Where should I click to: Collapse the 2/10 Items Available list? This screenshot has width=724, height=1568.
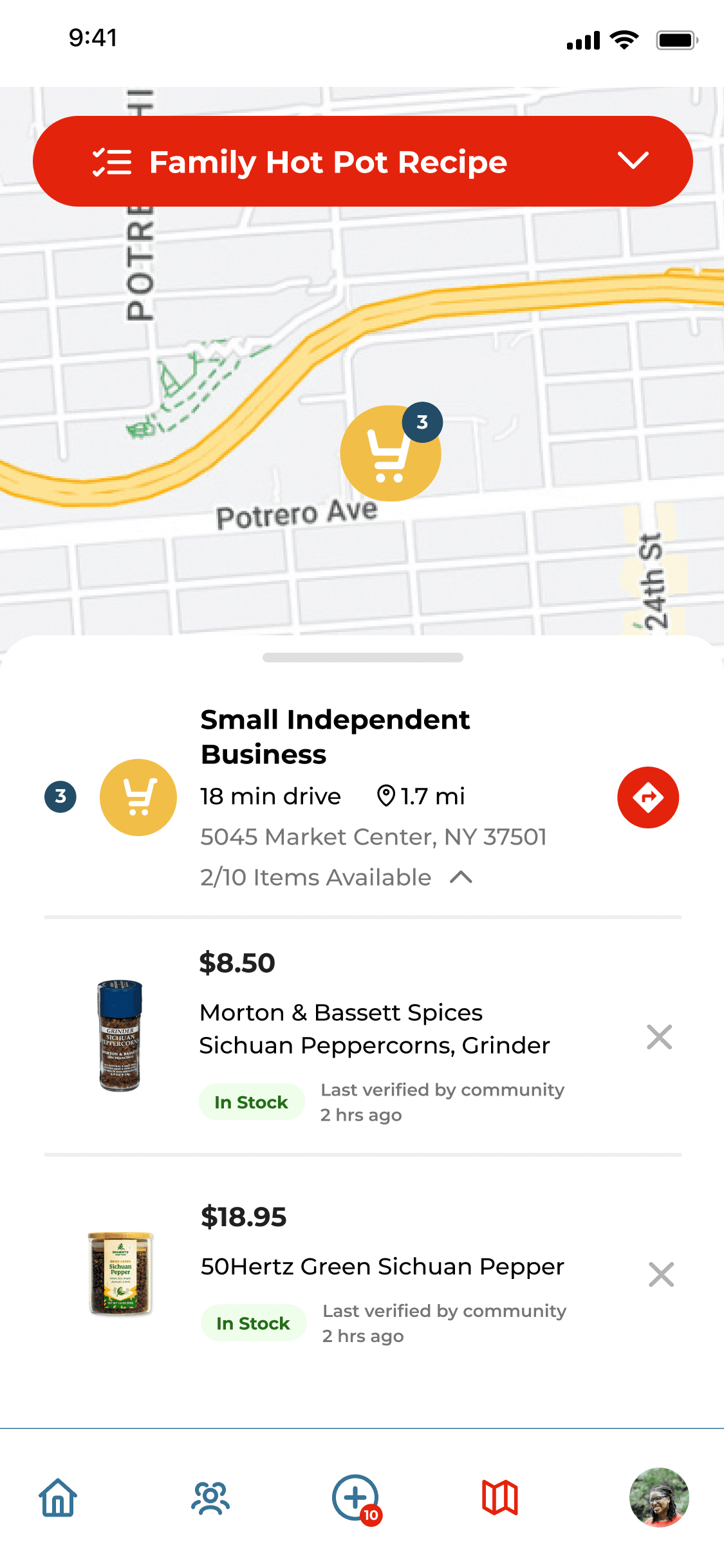pos(461,877)
